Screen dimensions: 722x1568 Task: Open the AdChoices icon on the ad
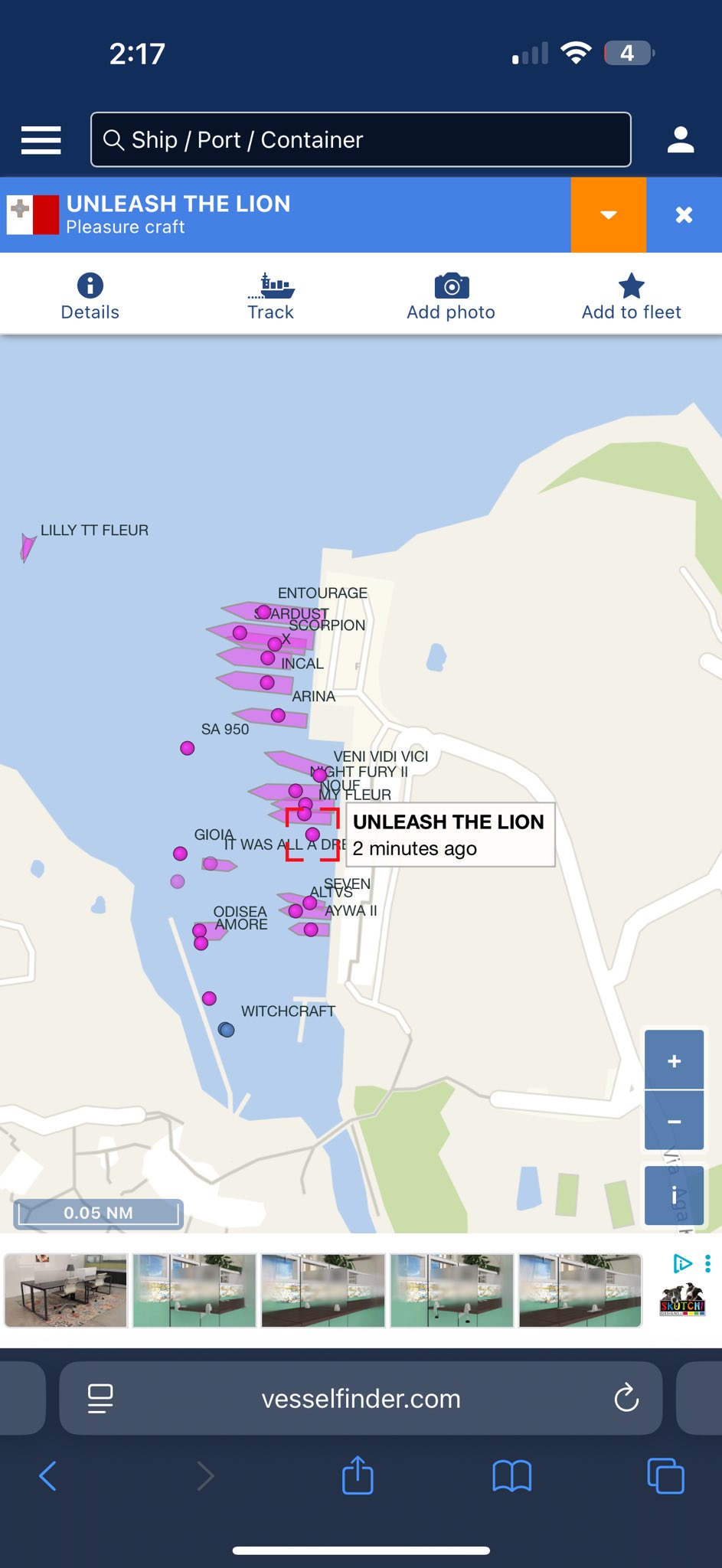682,1263
